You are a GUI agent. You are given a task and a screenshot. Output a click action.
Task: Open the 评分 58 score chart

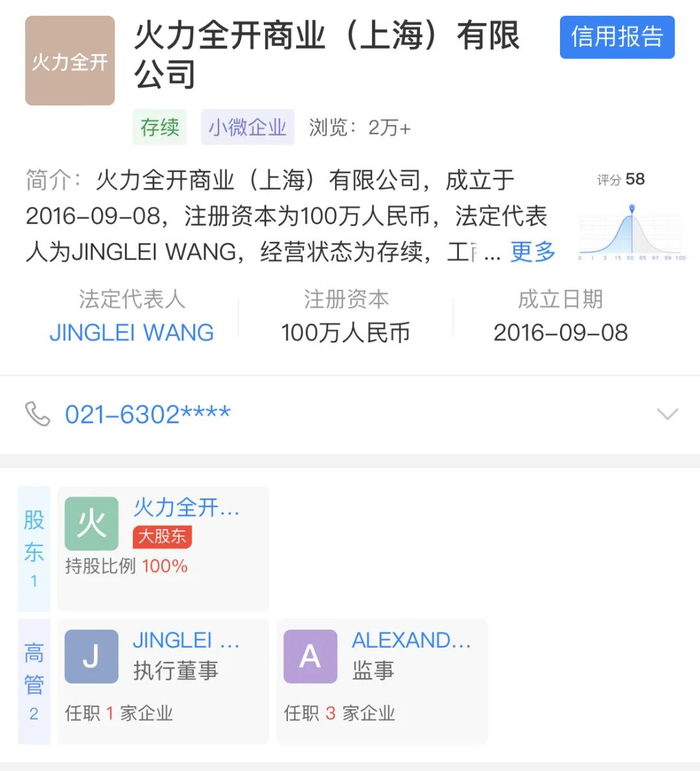pos(632,217)
